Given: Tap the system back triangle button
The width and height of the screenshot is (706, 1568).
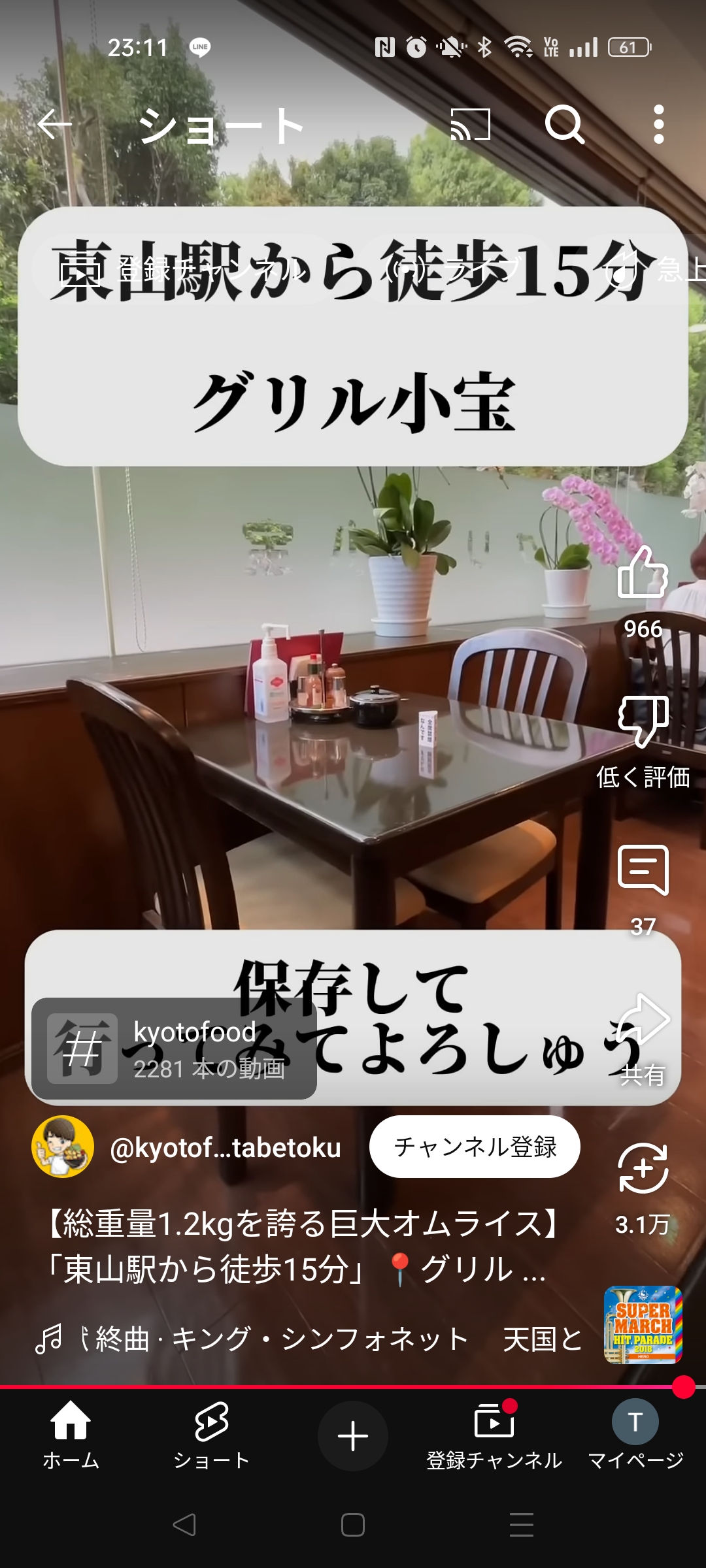Looking at the screenshot, I should pos(184,1525).
